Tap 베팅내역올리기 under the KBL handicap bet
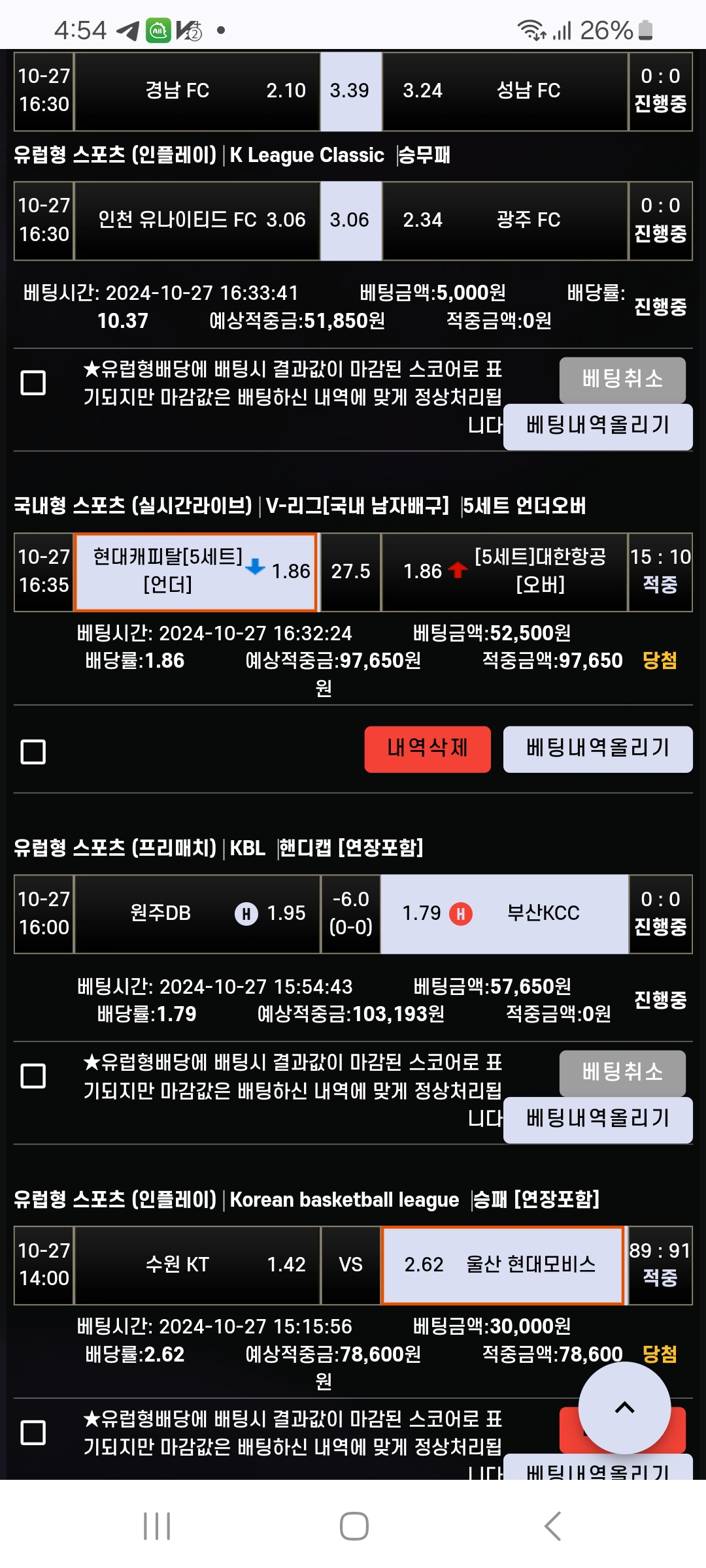 click(x=597, y=1119)
